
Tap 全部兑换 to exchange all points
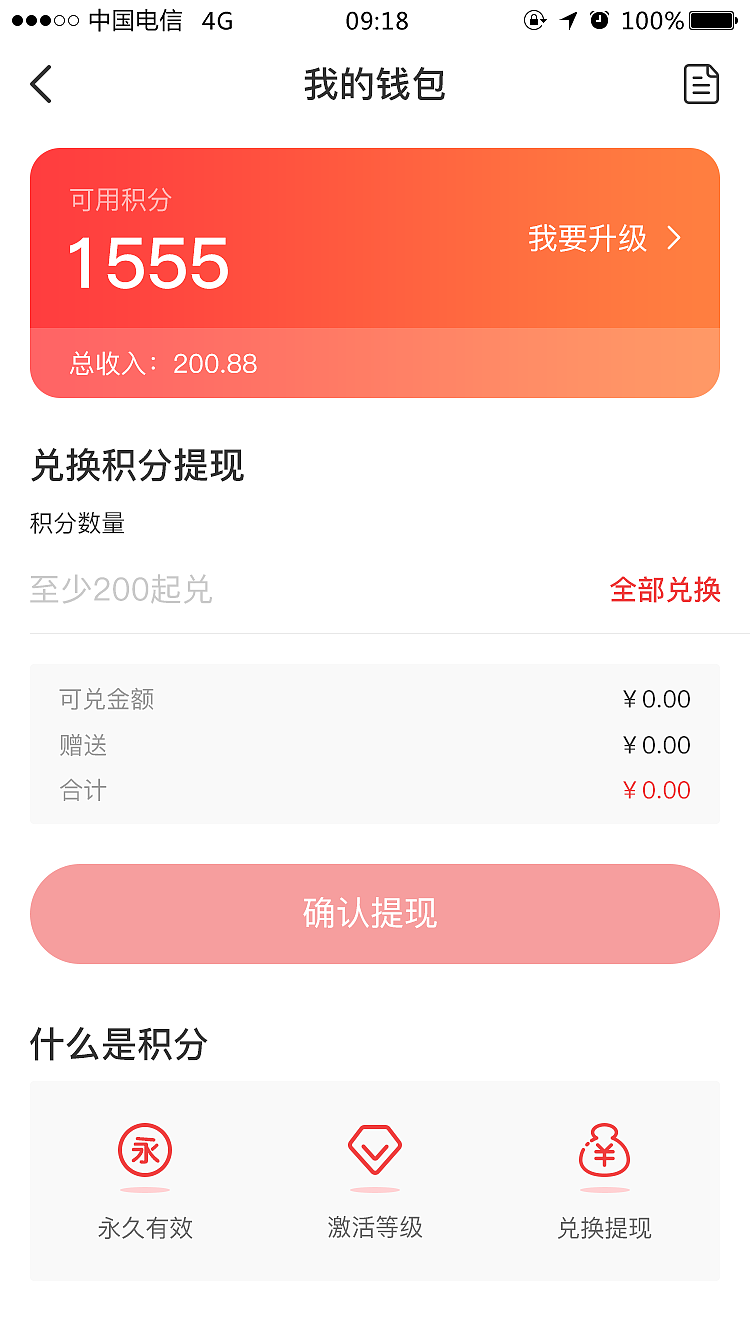(666, 590)
